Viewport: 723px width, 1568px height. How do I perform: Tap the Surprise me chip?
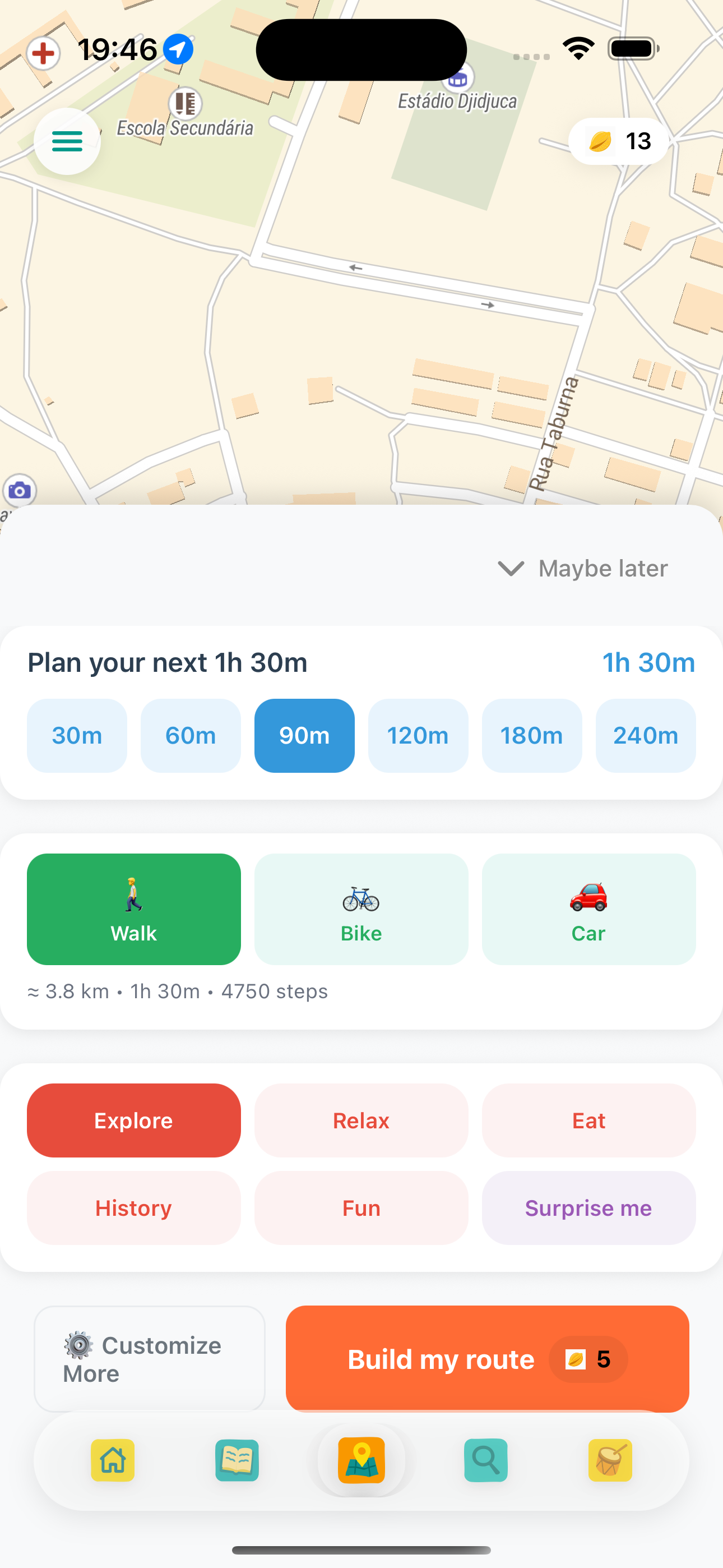pyautogui.click(x=588, y=1207)
